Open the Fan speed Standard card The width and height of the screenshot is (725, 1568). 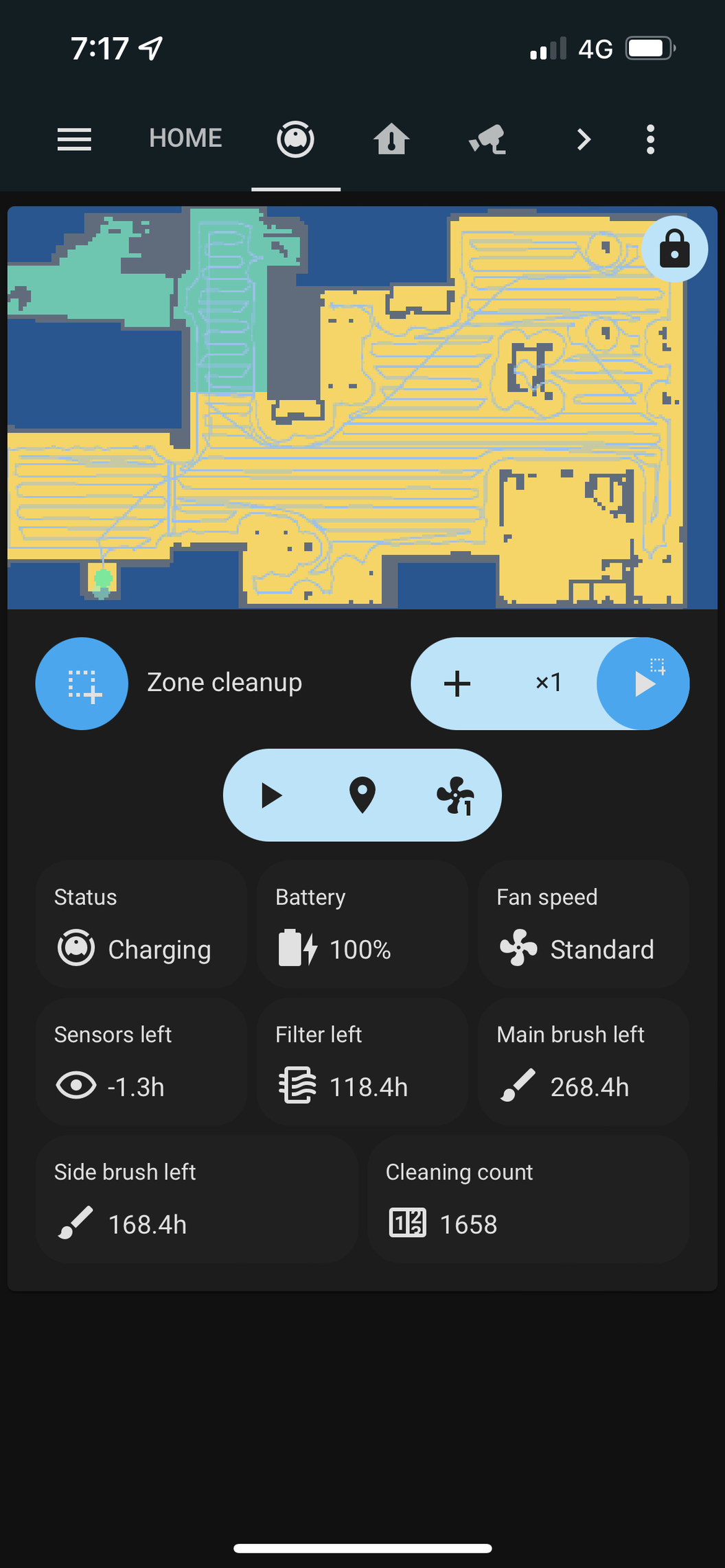pos(583,924)
